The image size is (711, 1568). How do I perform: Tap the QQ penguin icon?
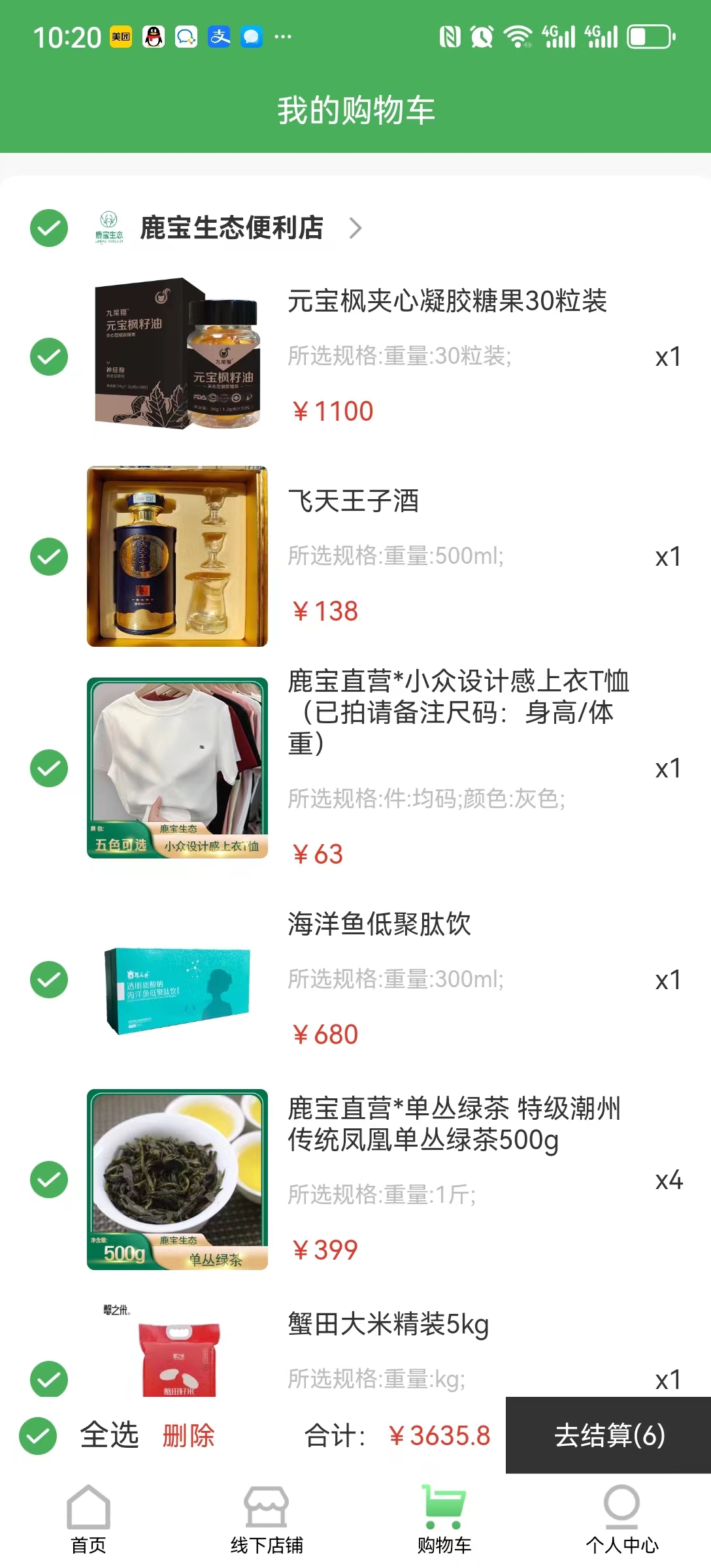(152, 36)
